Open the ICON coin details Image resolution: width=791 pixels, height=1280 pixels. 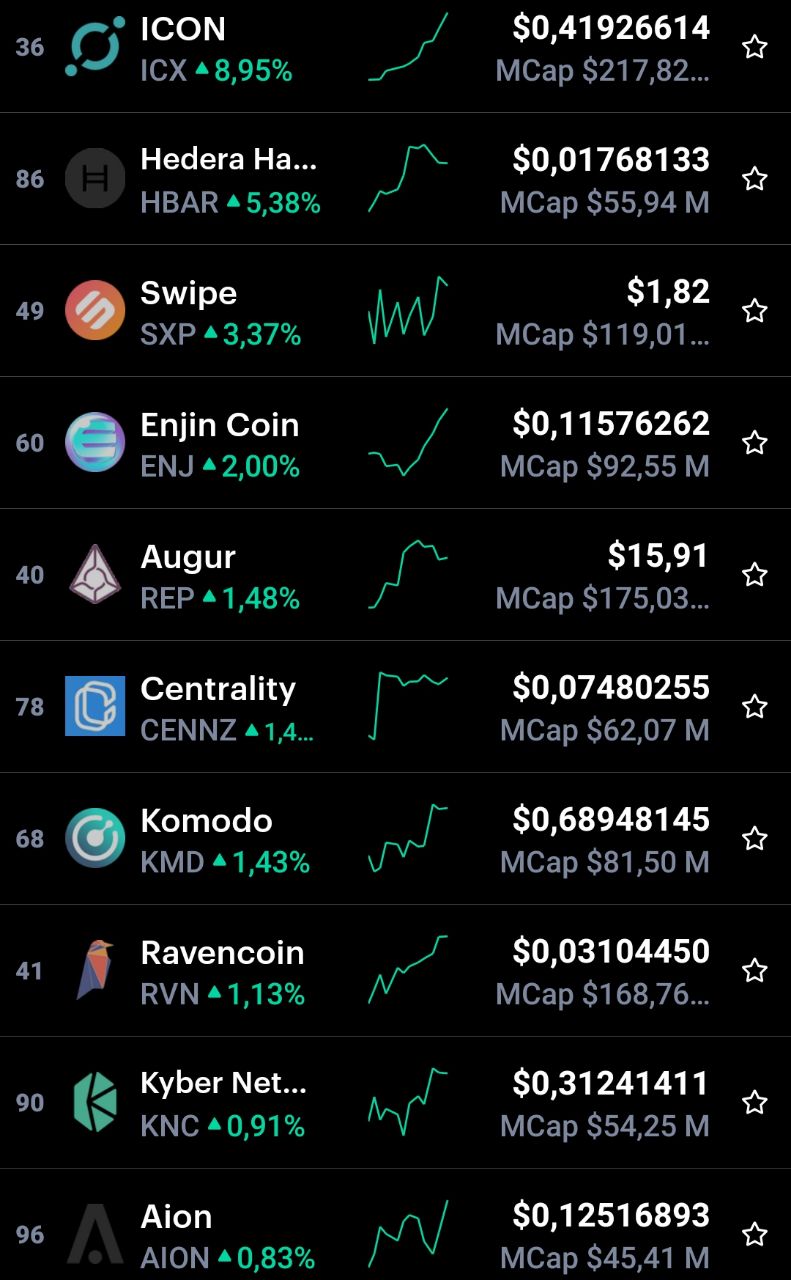tap(395, 48)
